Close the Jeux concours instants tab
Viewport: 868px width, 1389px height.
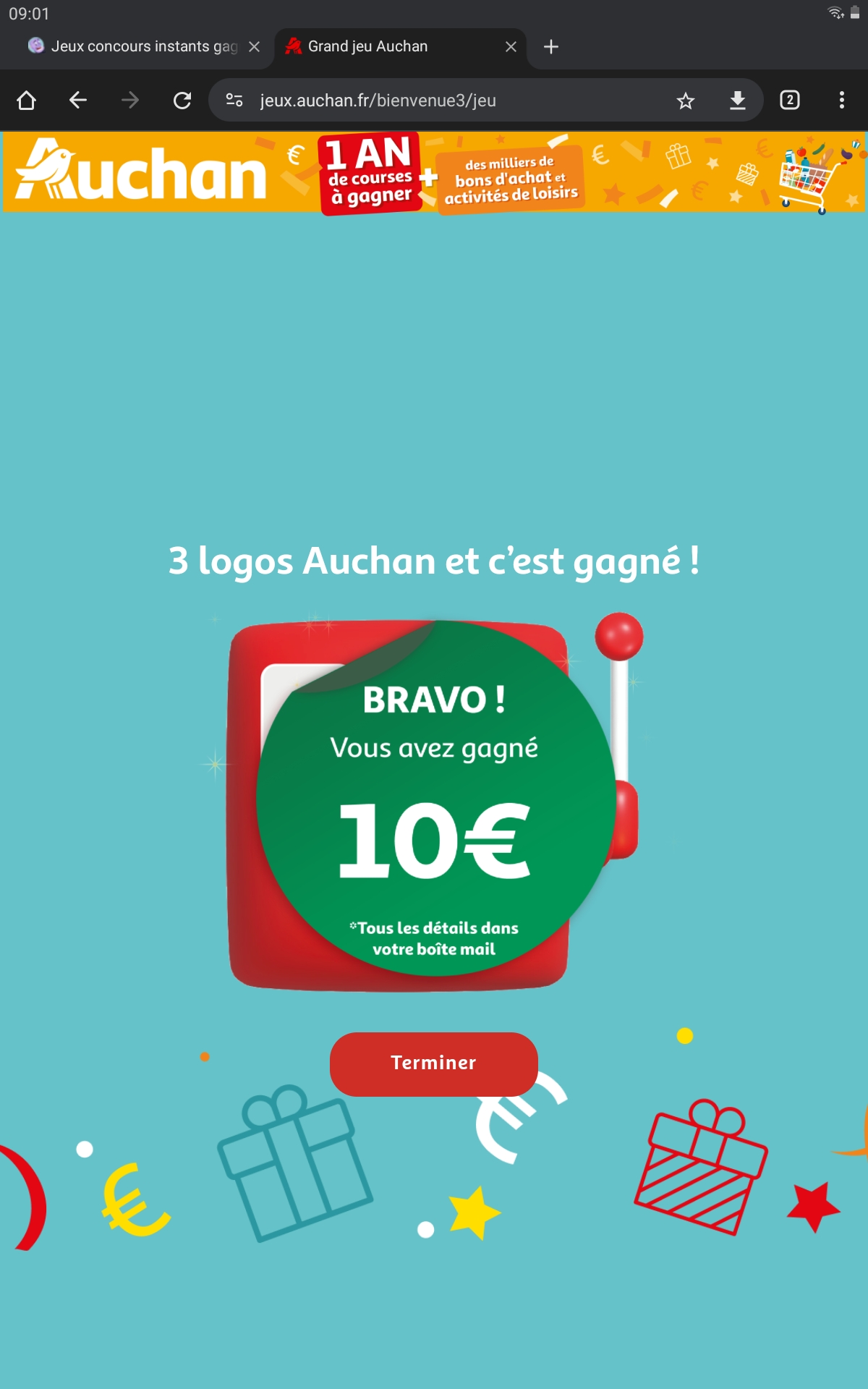pyautogui.click(x=254, y=47)
